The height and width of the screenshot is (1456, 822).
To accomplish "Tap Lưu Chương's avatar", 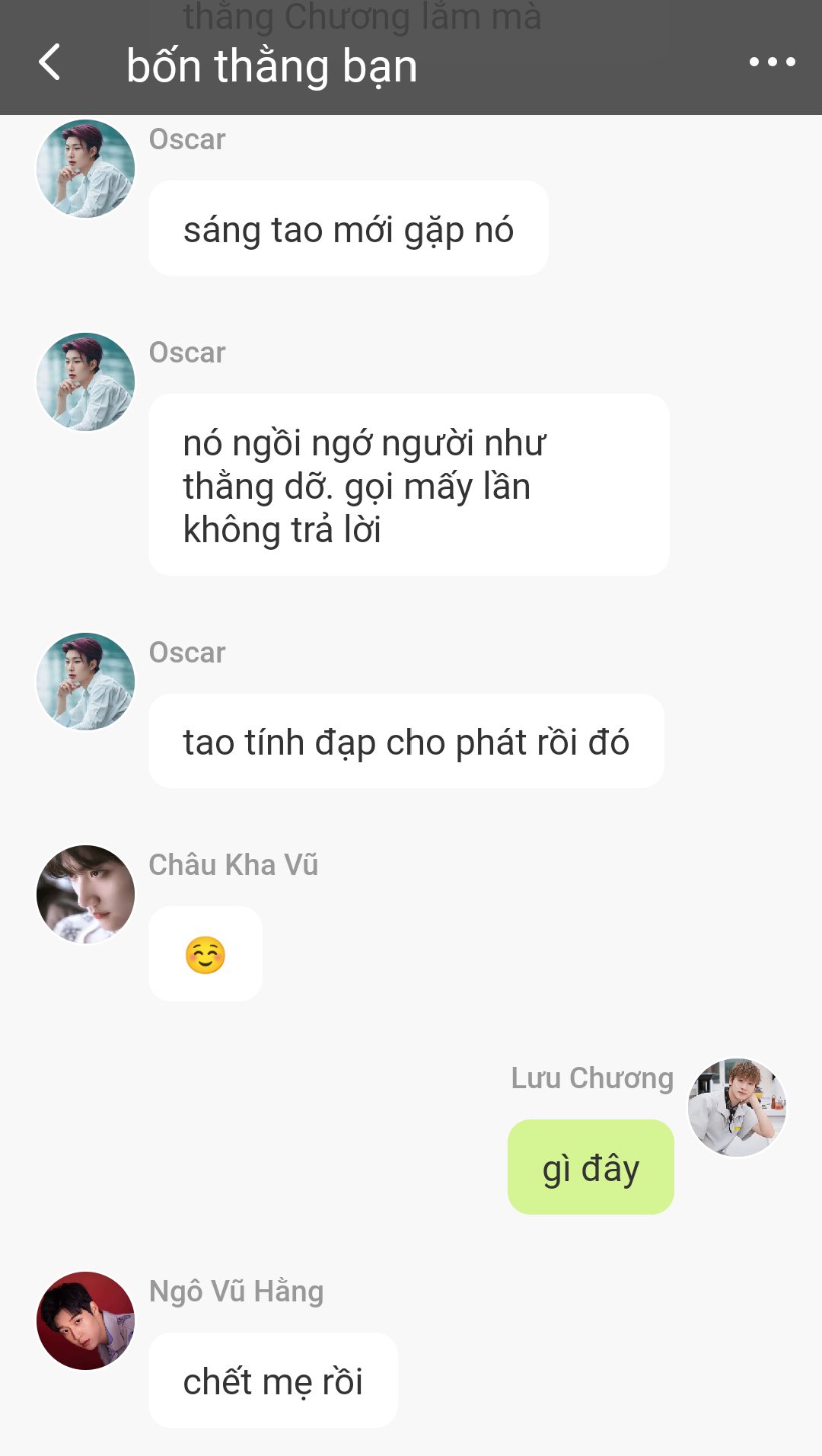I will 737,1107.
